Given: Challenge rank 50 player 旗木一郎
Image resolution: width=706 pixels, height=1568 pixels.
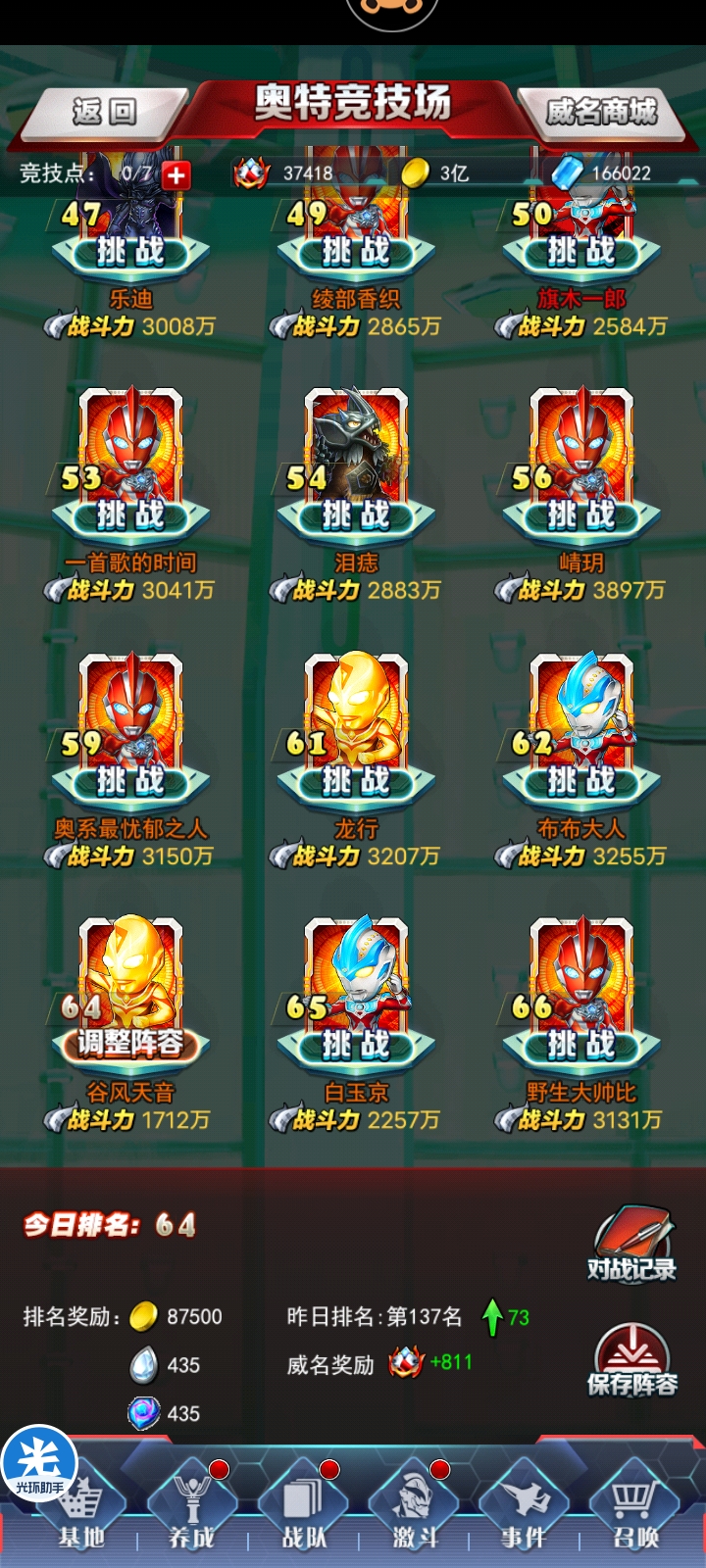Looking at the screenshot, I should pos(581,252).
